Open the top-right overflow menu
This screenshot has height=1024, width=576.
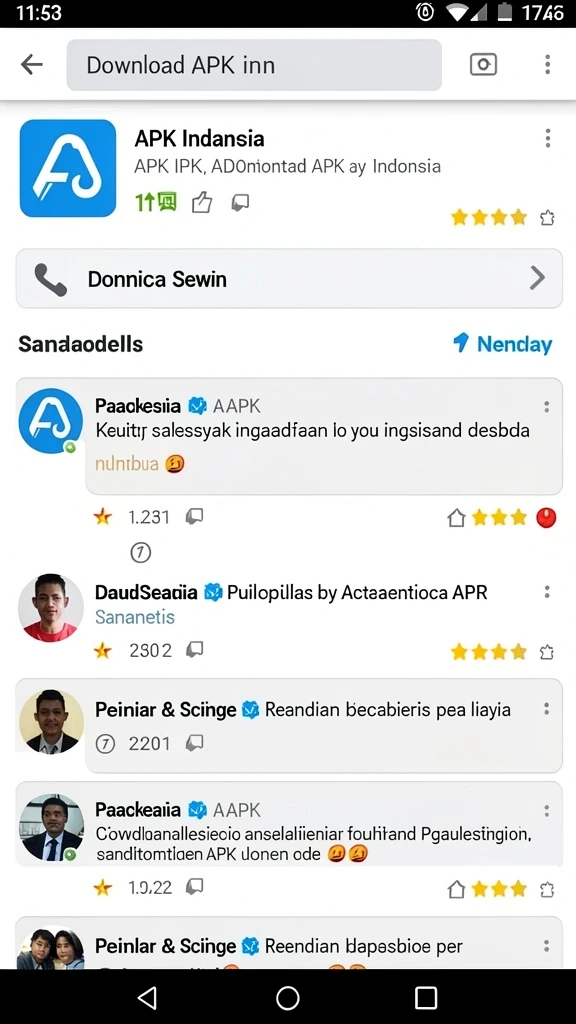tap(547, 64)
